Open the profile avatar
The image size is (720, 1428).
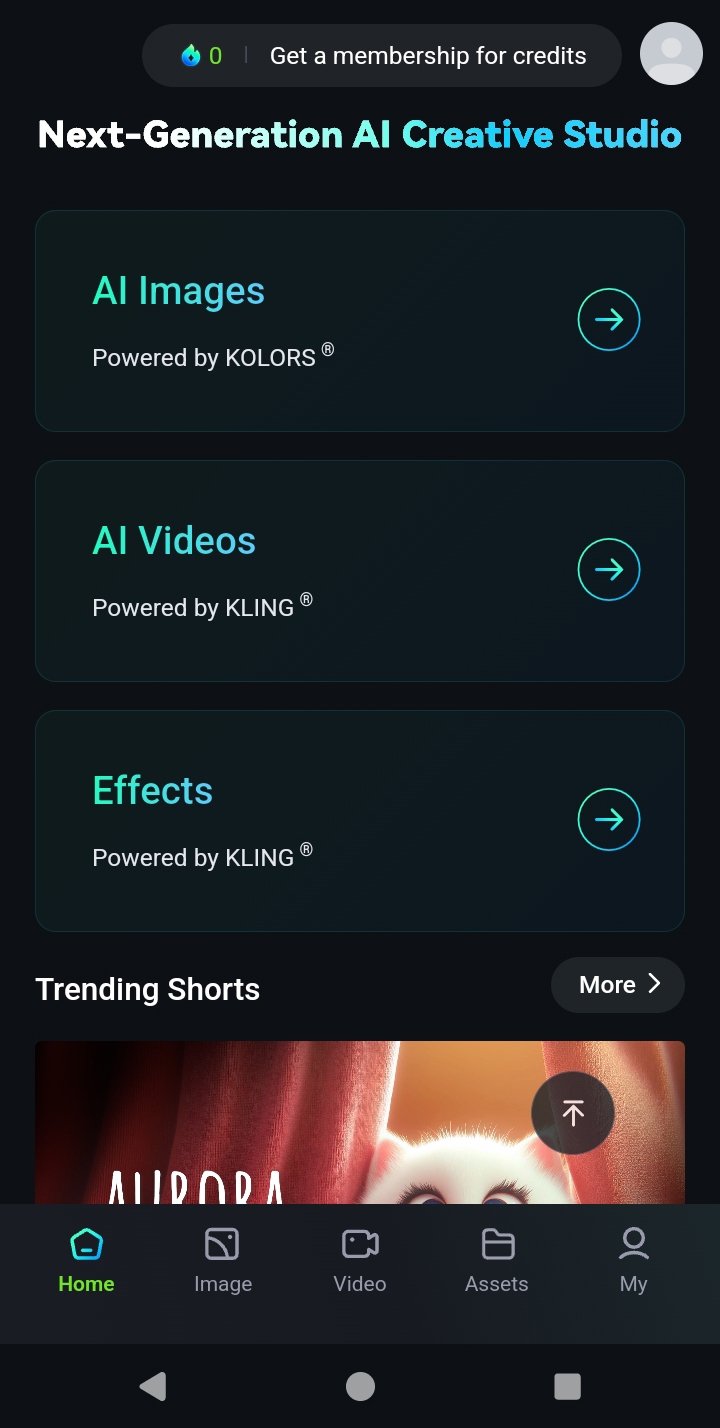click(x=671, y=53)
